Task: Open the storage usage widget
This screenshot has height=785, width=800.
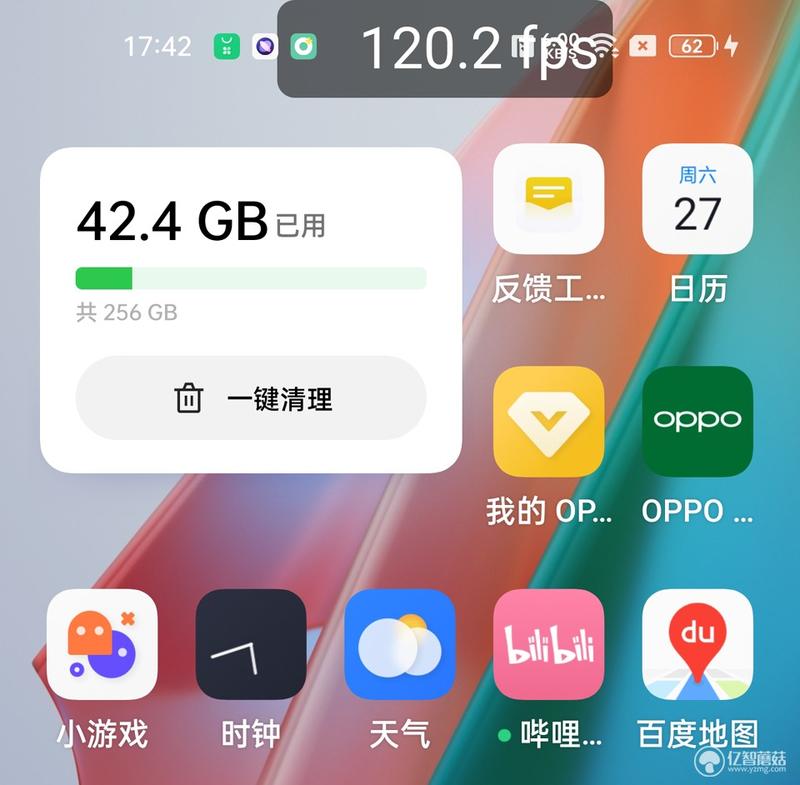Action: point(250,250)
